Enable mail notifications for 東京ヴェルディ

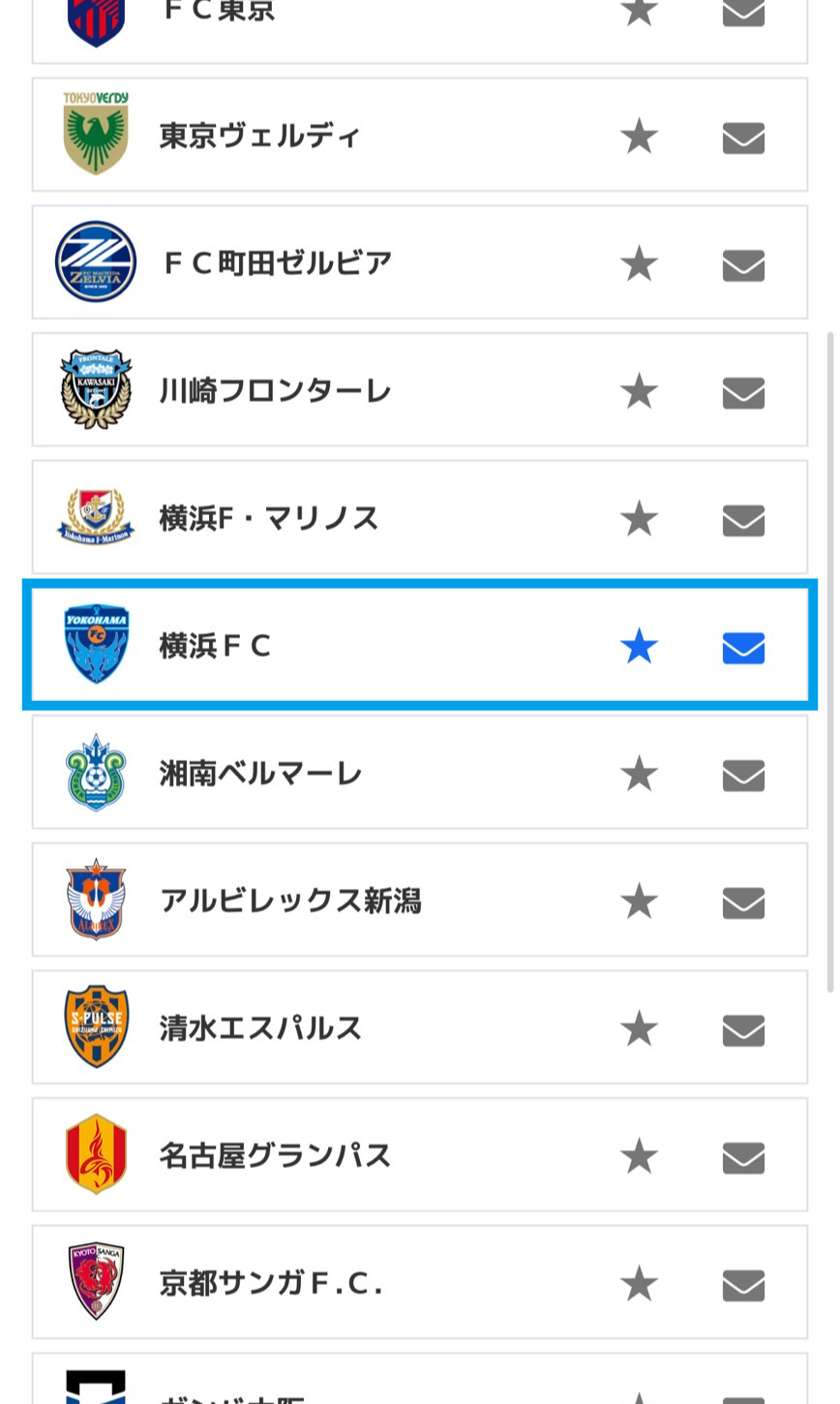[743, 137]
